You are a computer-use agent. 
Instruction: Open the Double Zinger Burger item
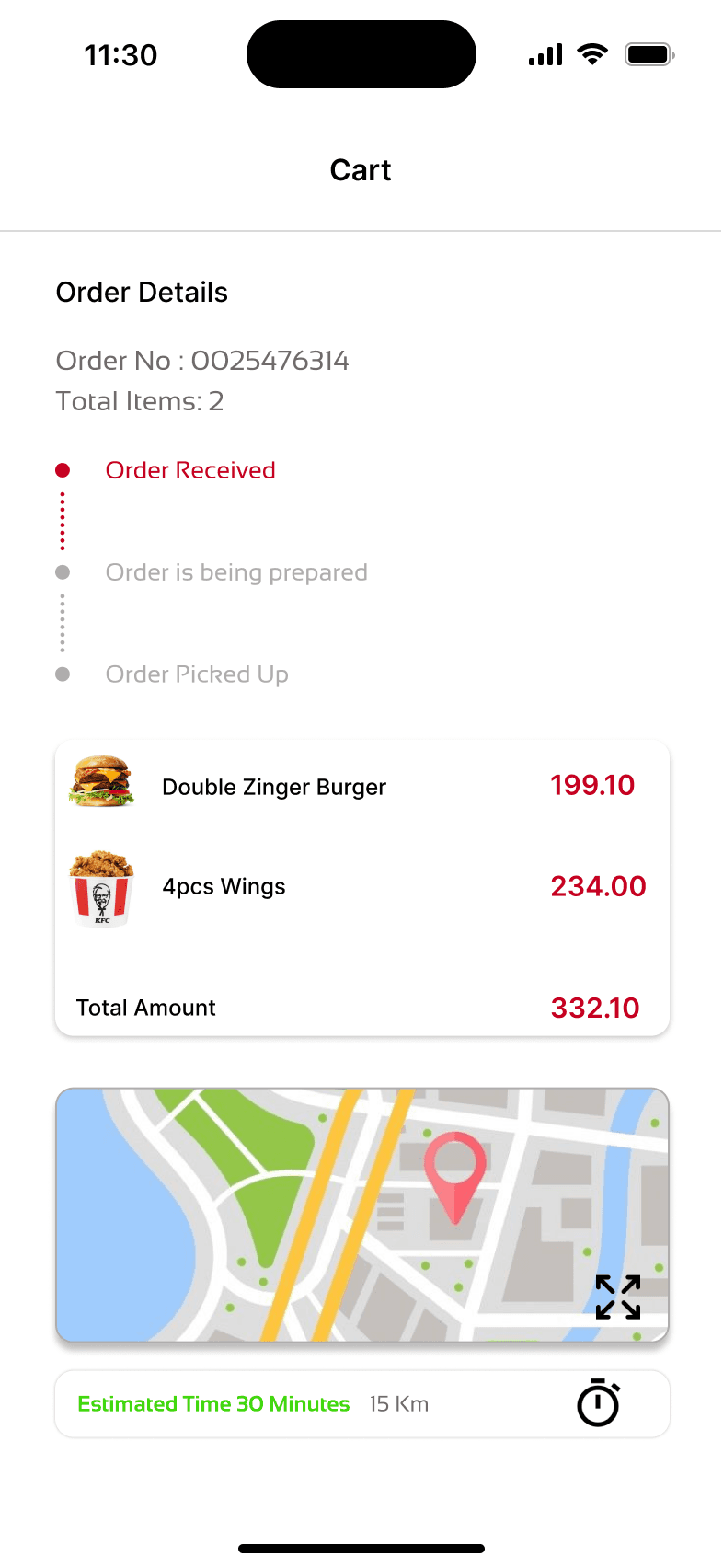click(273, 788)
